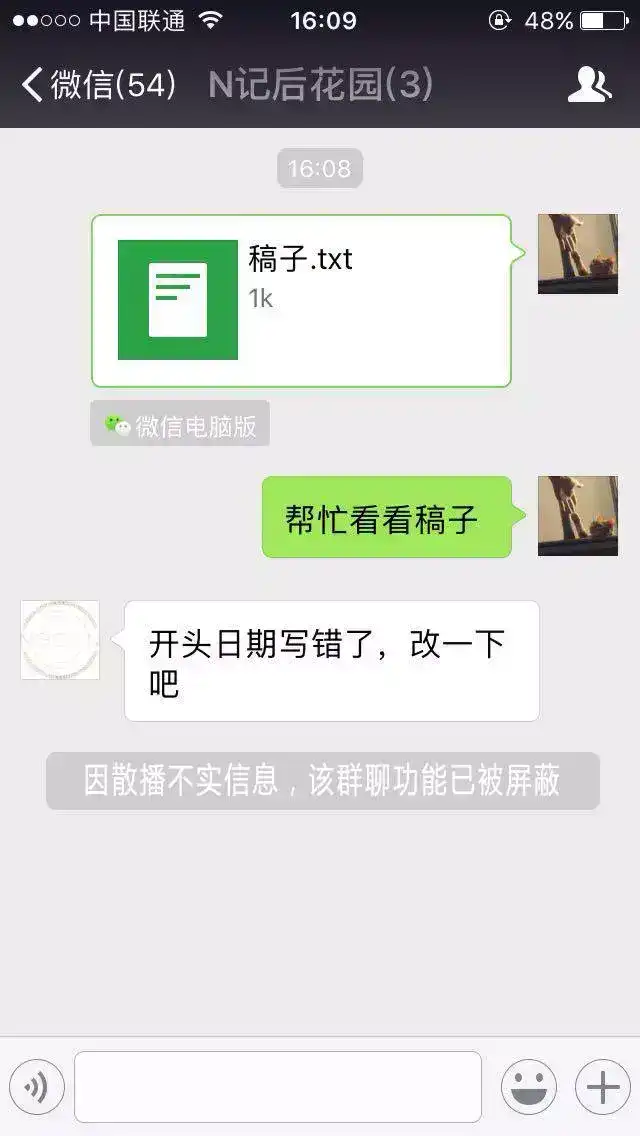Tap the voice input toggle icon
The width and height of the screenshot is (640, 1136).
coord(37,1087)
